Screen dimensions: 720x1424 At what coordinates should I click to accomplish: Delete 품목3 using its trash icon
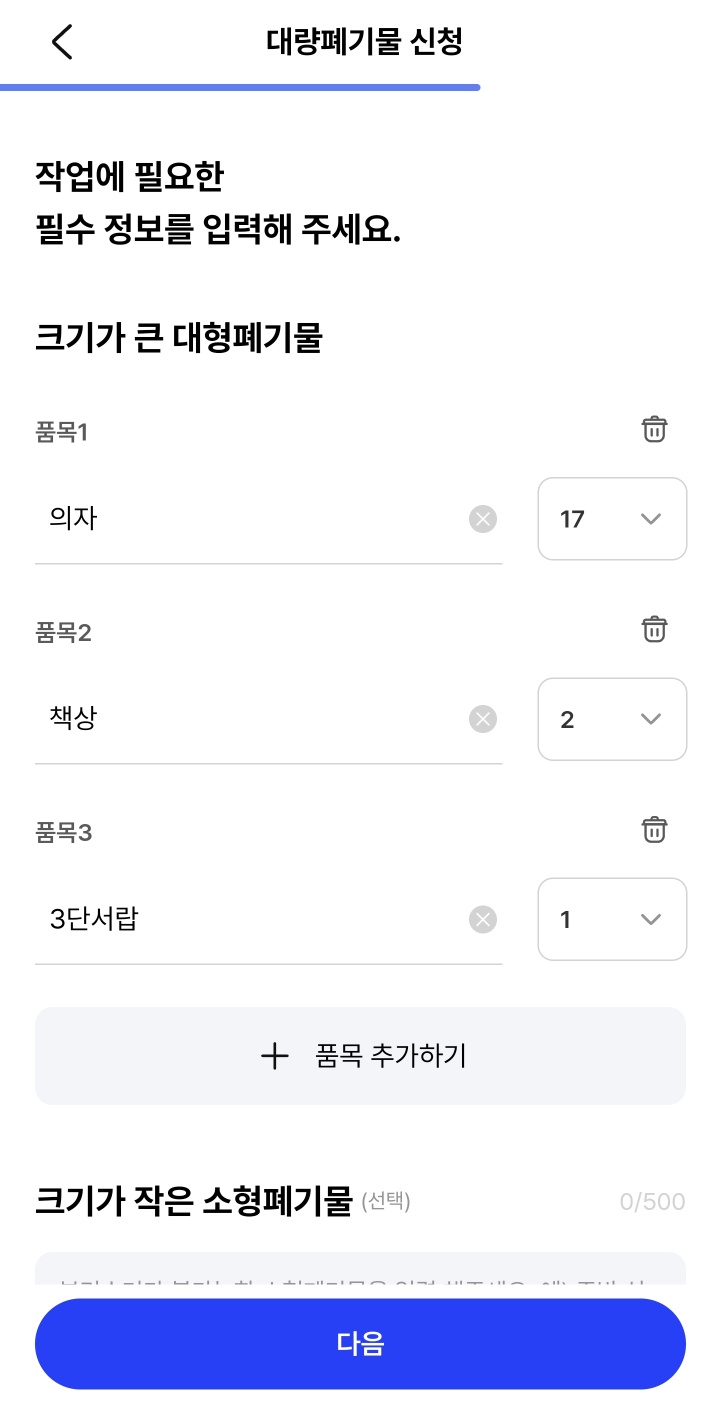tap(654, 829)
